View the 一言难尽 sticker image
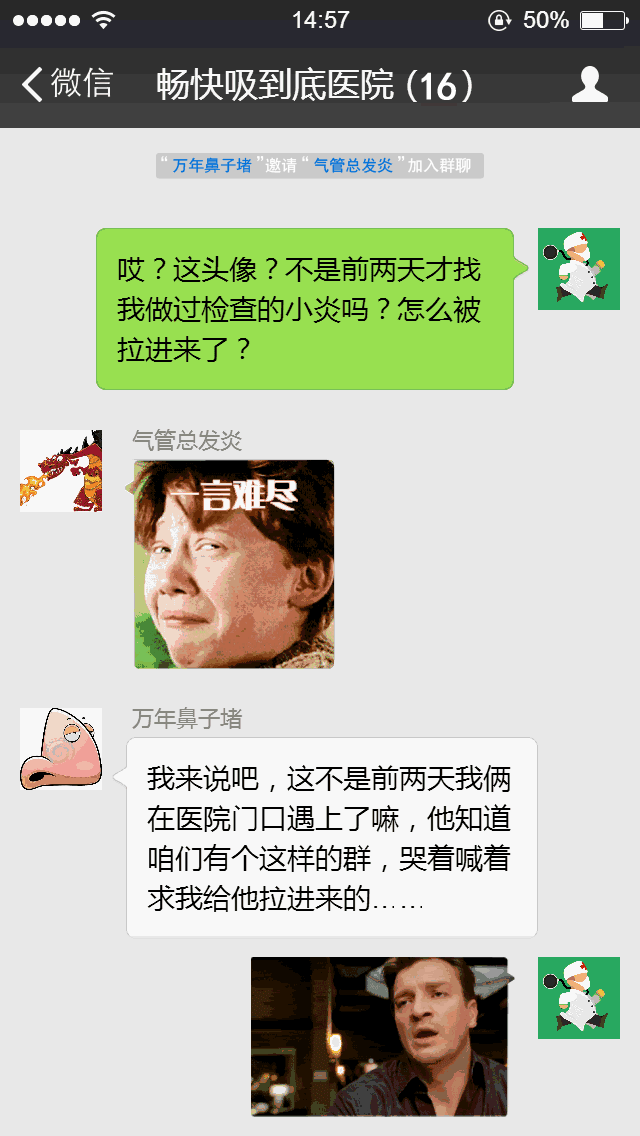Image resolution: width=640 pixels, height=1136 pixels. point(234,564)
